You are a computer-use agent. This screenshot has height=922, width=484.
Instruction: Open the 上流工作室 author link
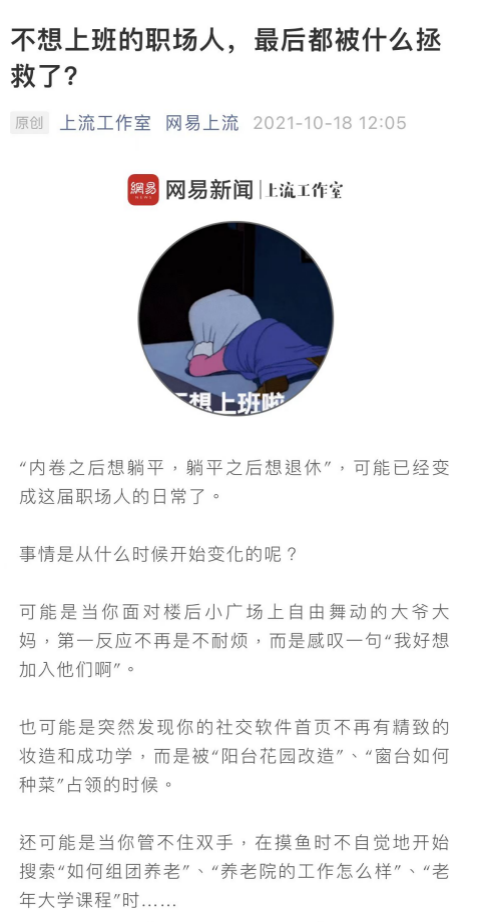point(105,123)
